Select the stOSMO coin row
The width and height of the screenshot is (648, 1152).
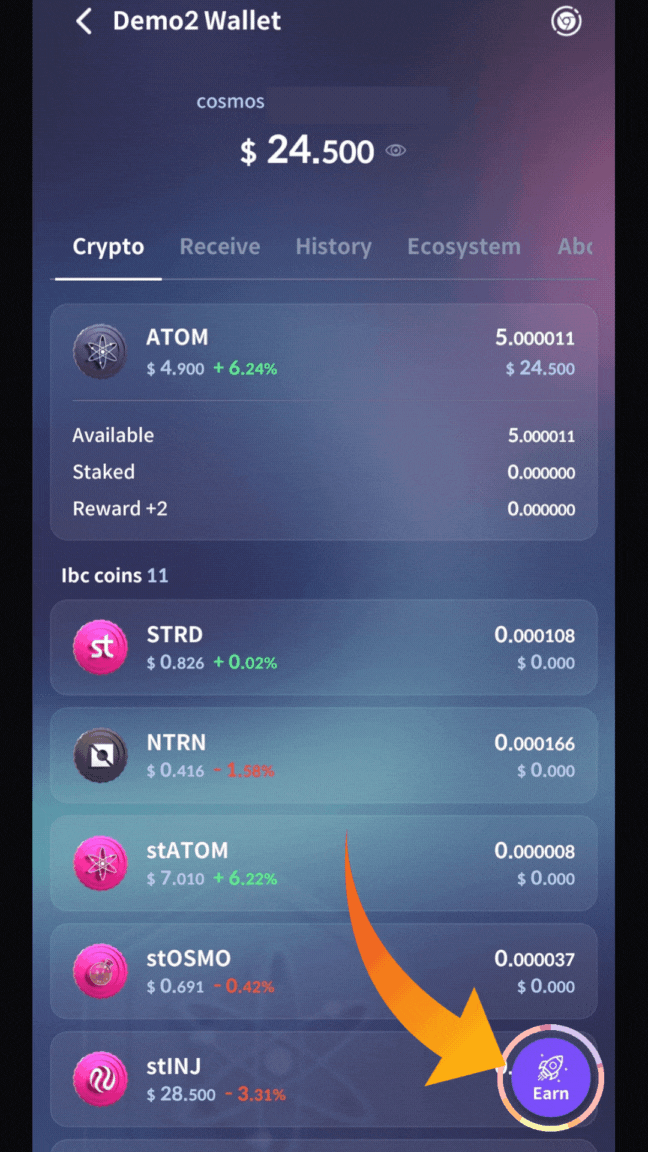(x=323, y=971)
